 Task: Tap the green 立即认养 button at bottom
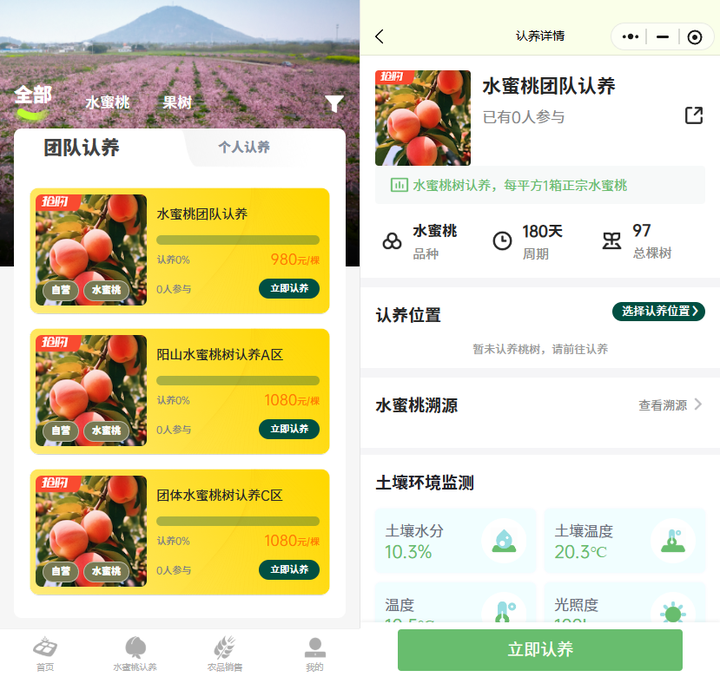tap(540, 650)
